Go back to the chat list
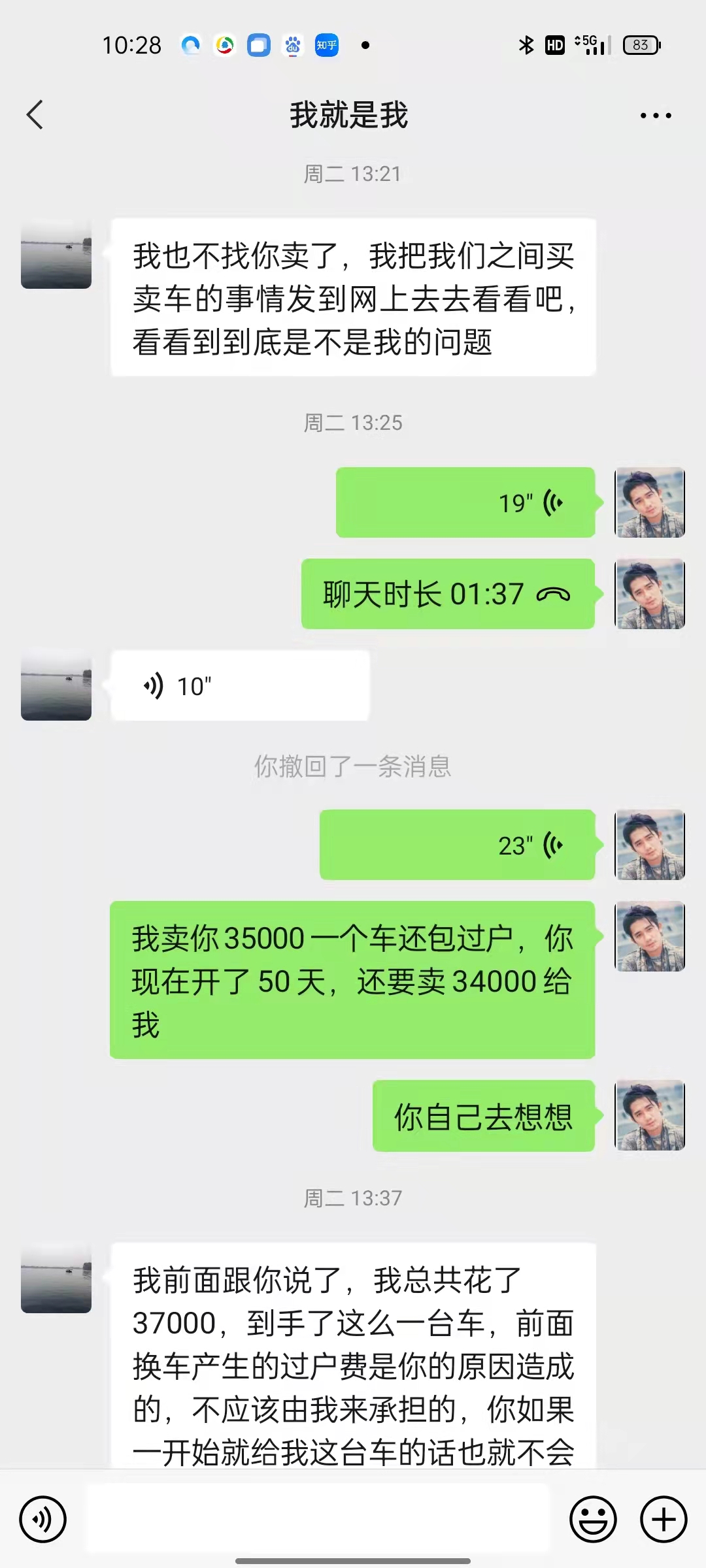The width and height of the screenshot is (706, 1568). (x=35, y=115)
